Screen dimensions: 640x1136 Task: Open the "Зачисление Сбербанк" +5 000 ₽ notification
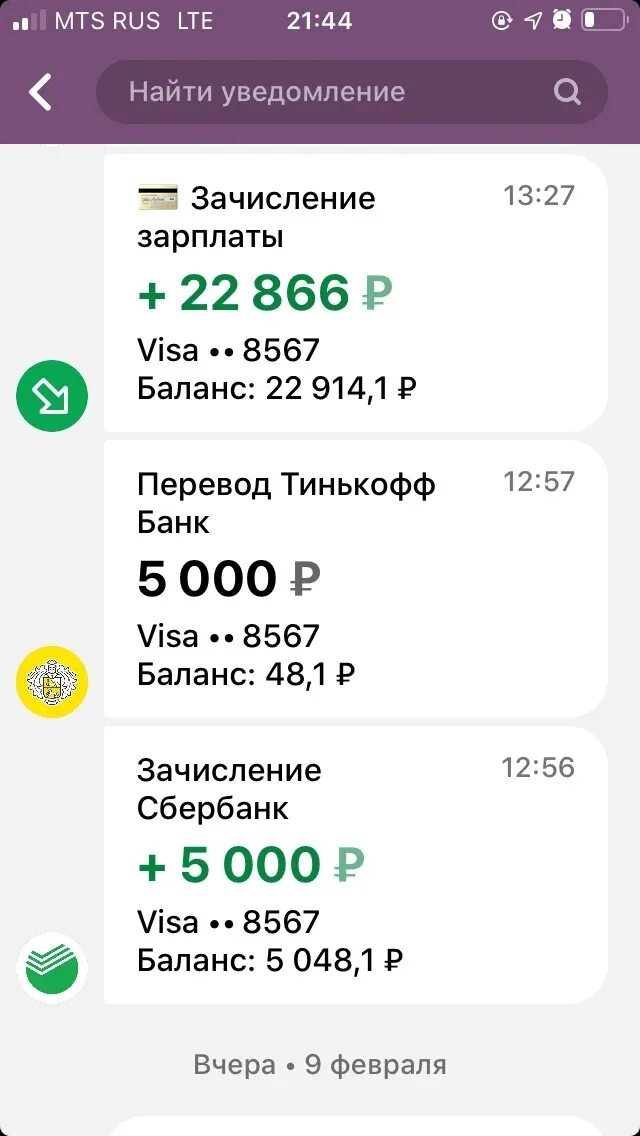coord(355,865)
